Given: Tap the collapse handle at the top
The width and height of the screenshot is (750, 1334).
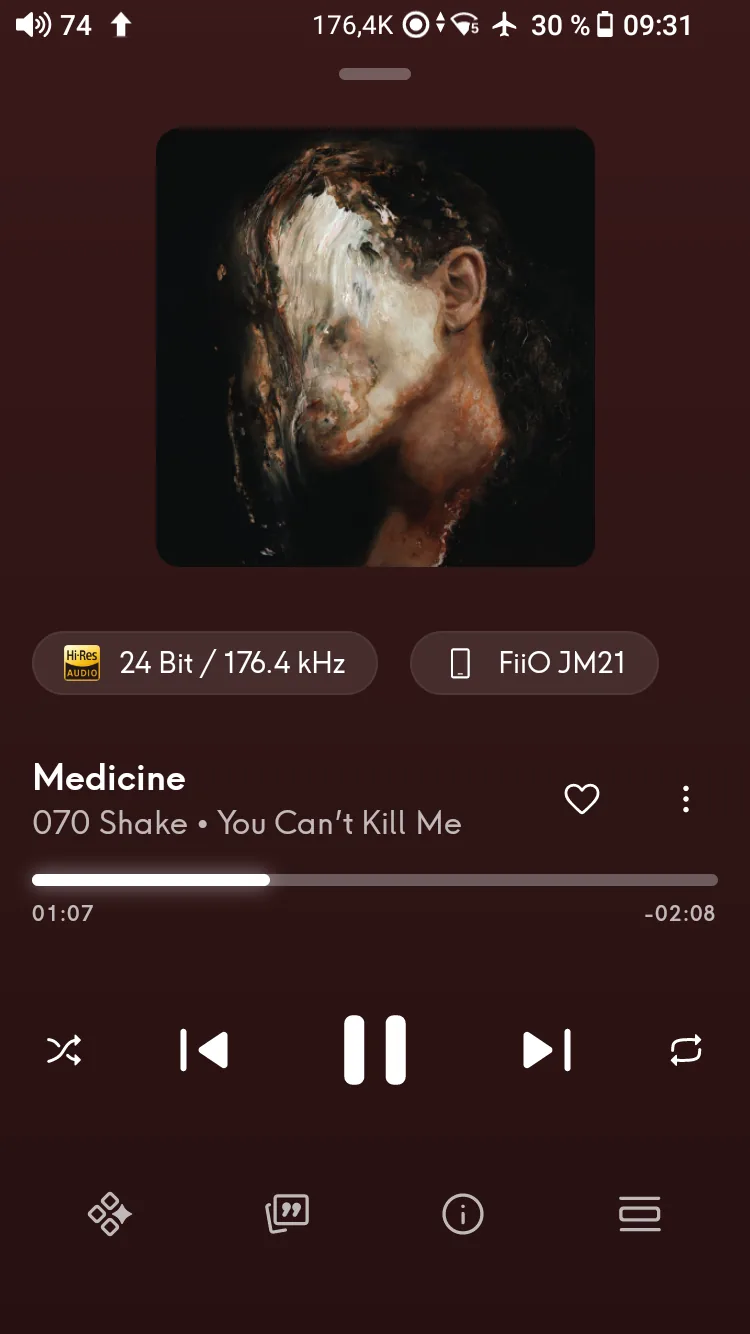Looking at the screenshot, I should pos(375,74).
